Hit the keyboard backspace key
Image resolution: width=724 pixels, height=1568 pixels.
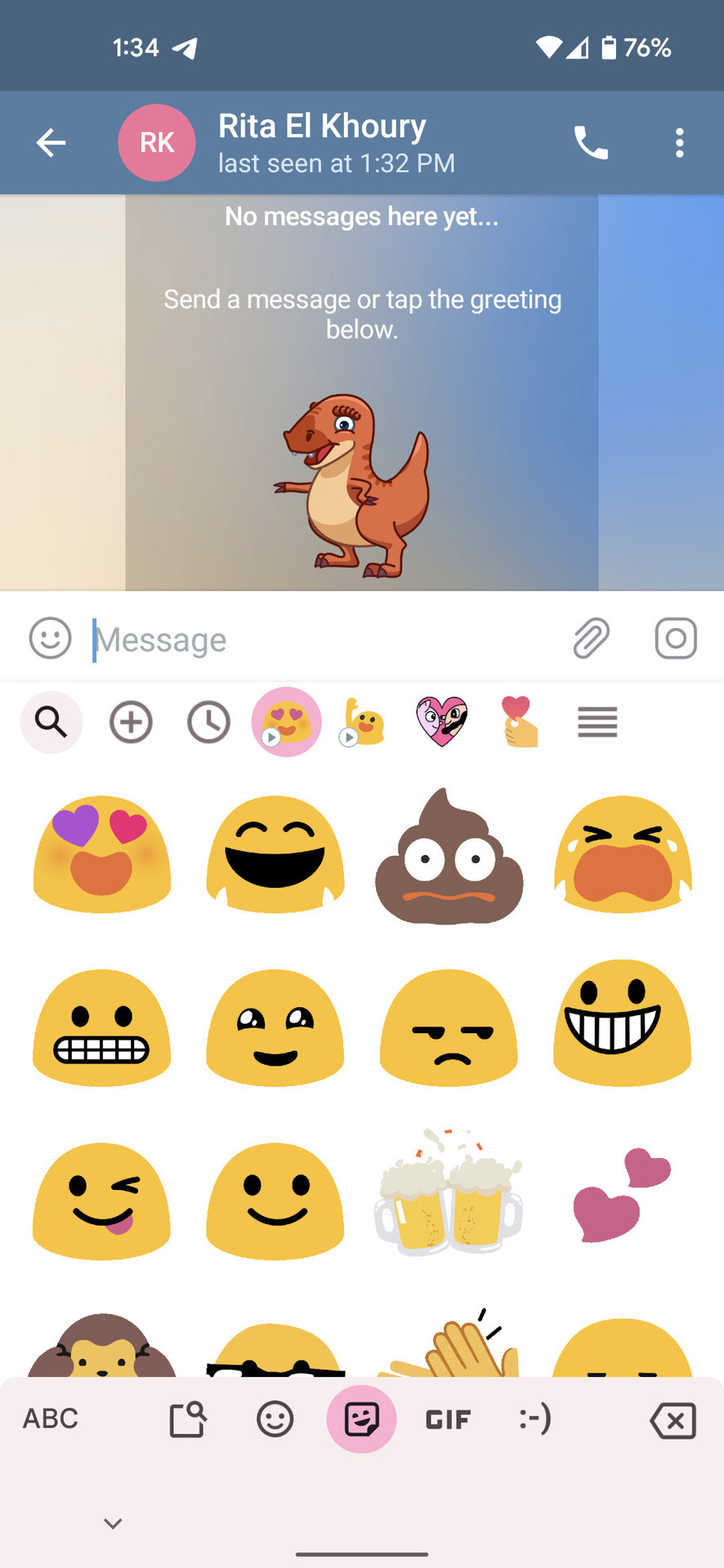(x=673, y=1420)
